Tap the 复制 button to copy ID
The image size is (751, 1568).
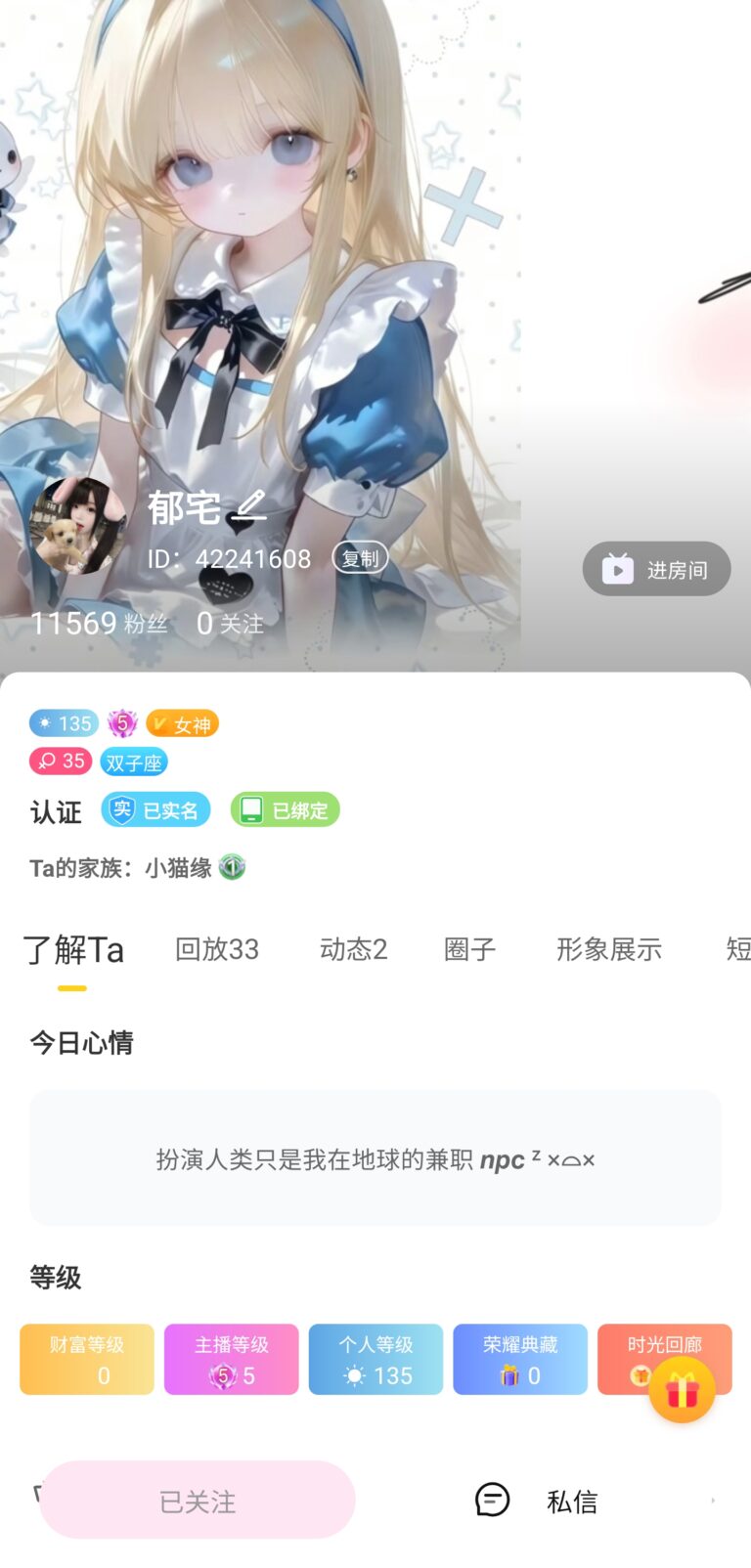point(360,558)
